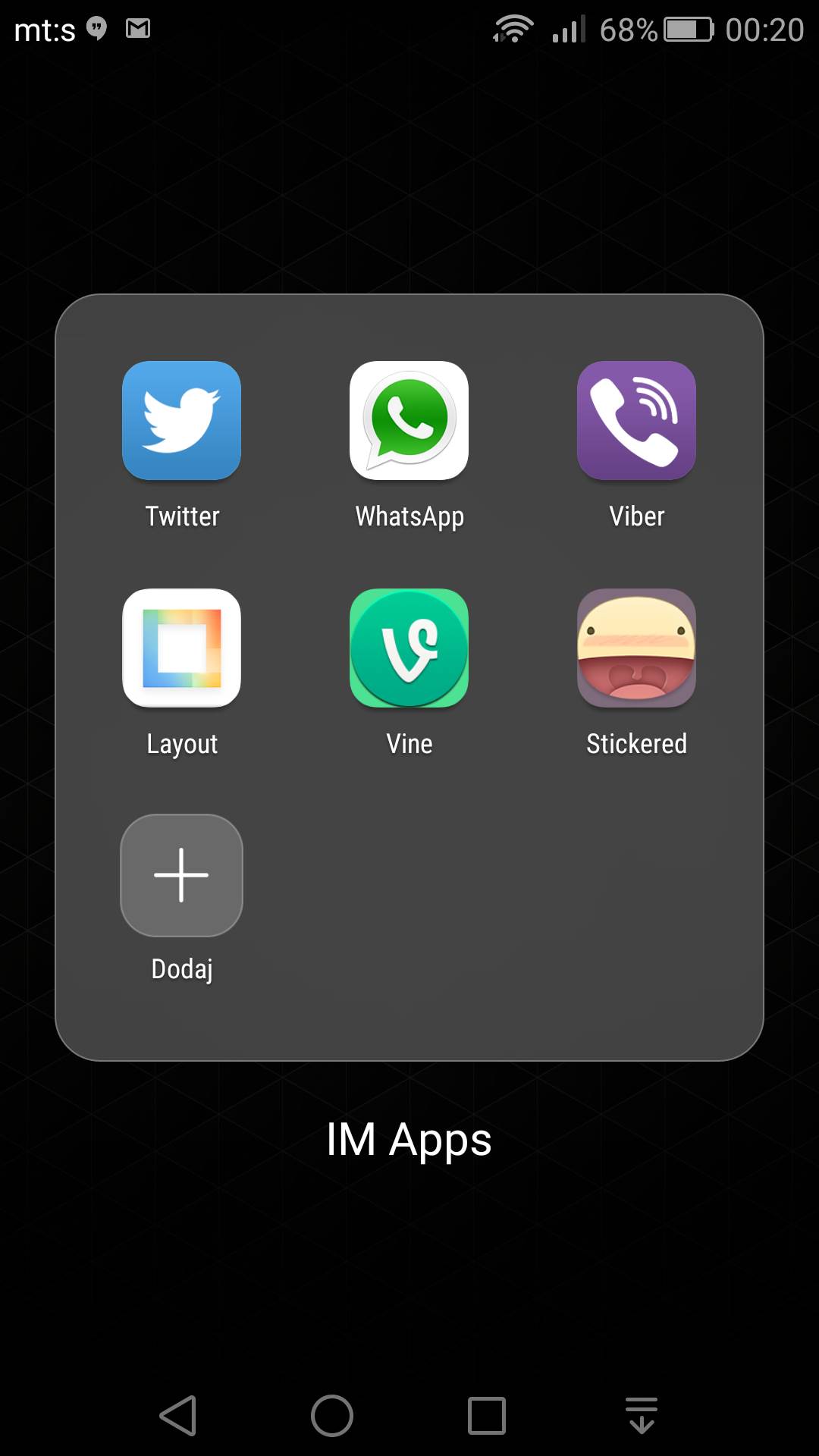Tap the cellular signal strength icon
The width and height of the screenshot is (819, 1456).
567,30
